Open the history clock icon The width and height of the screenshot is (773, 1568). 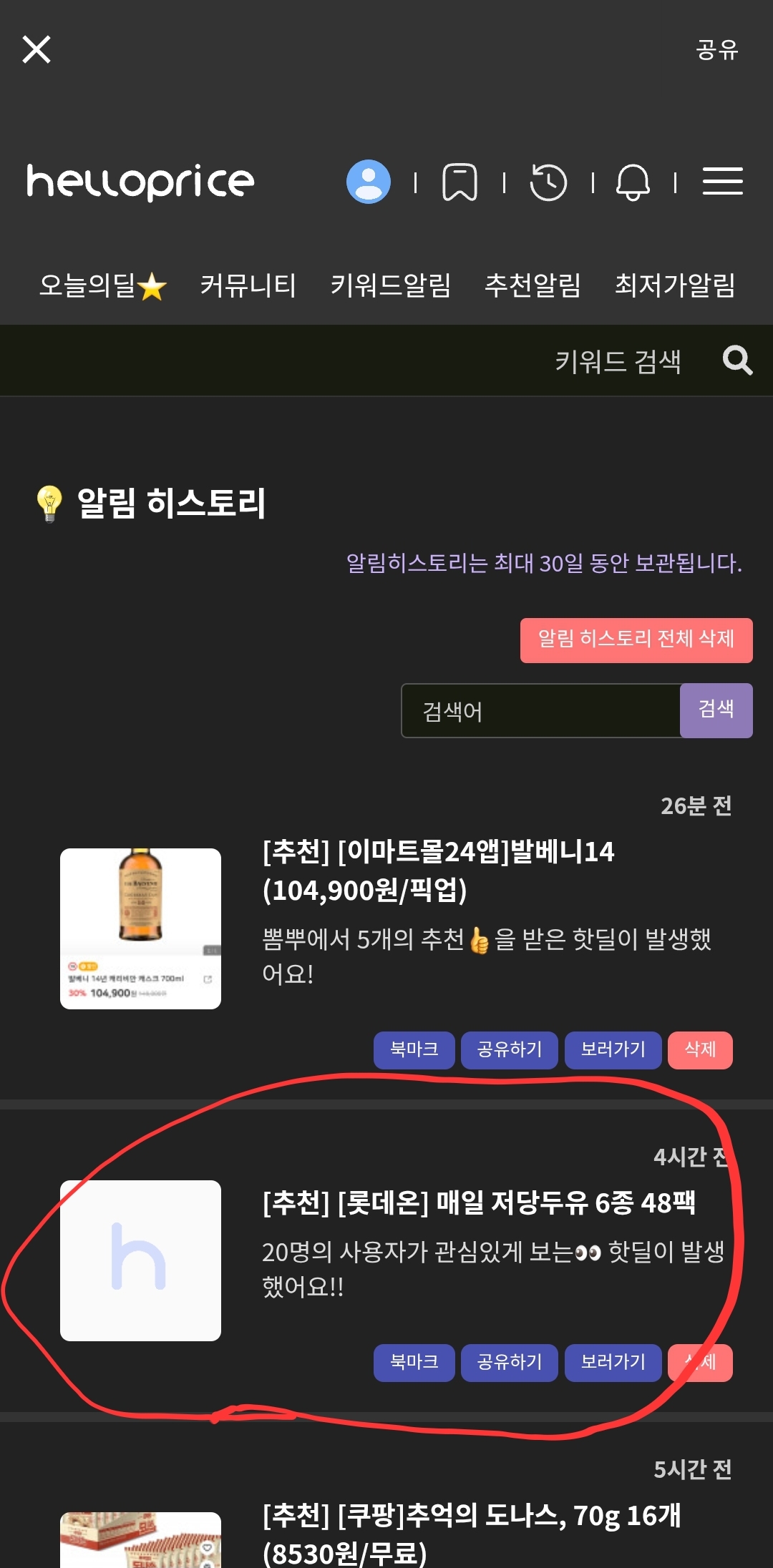pos(548,182)
